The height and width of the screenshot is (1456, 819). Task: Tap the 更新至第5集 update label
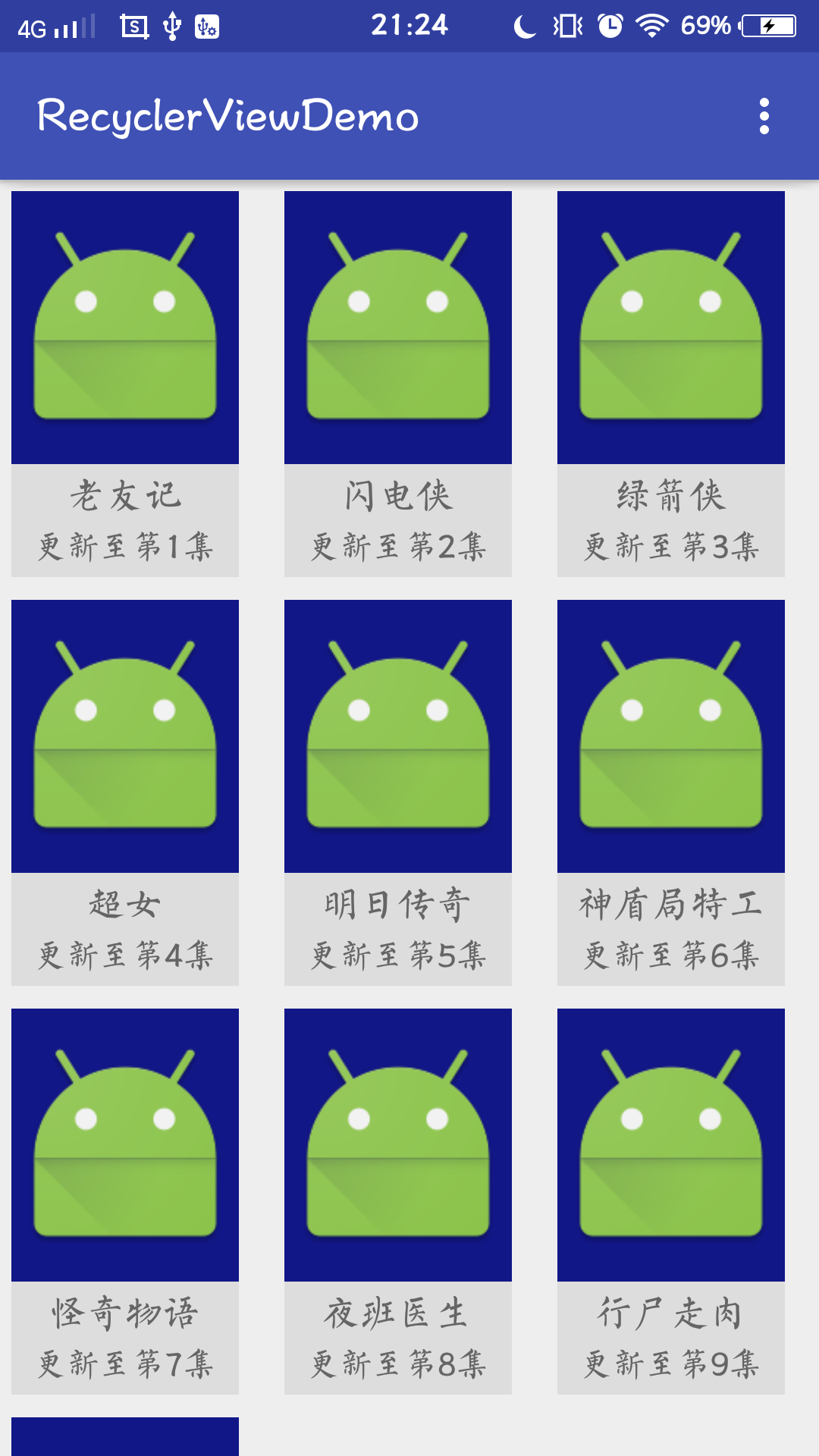click(397, 957)
